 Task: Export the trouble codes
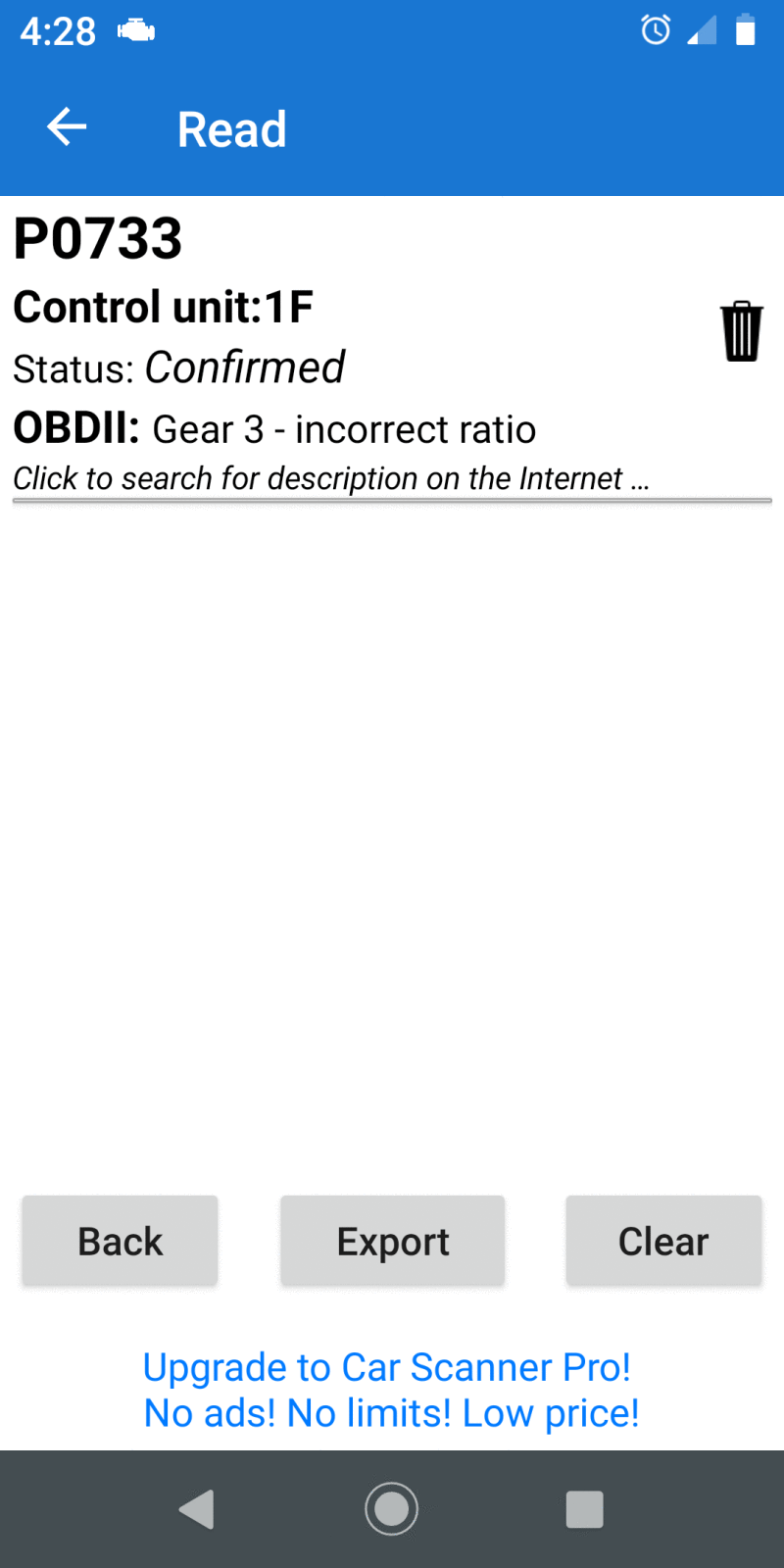(392, 1241)
